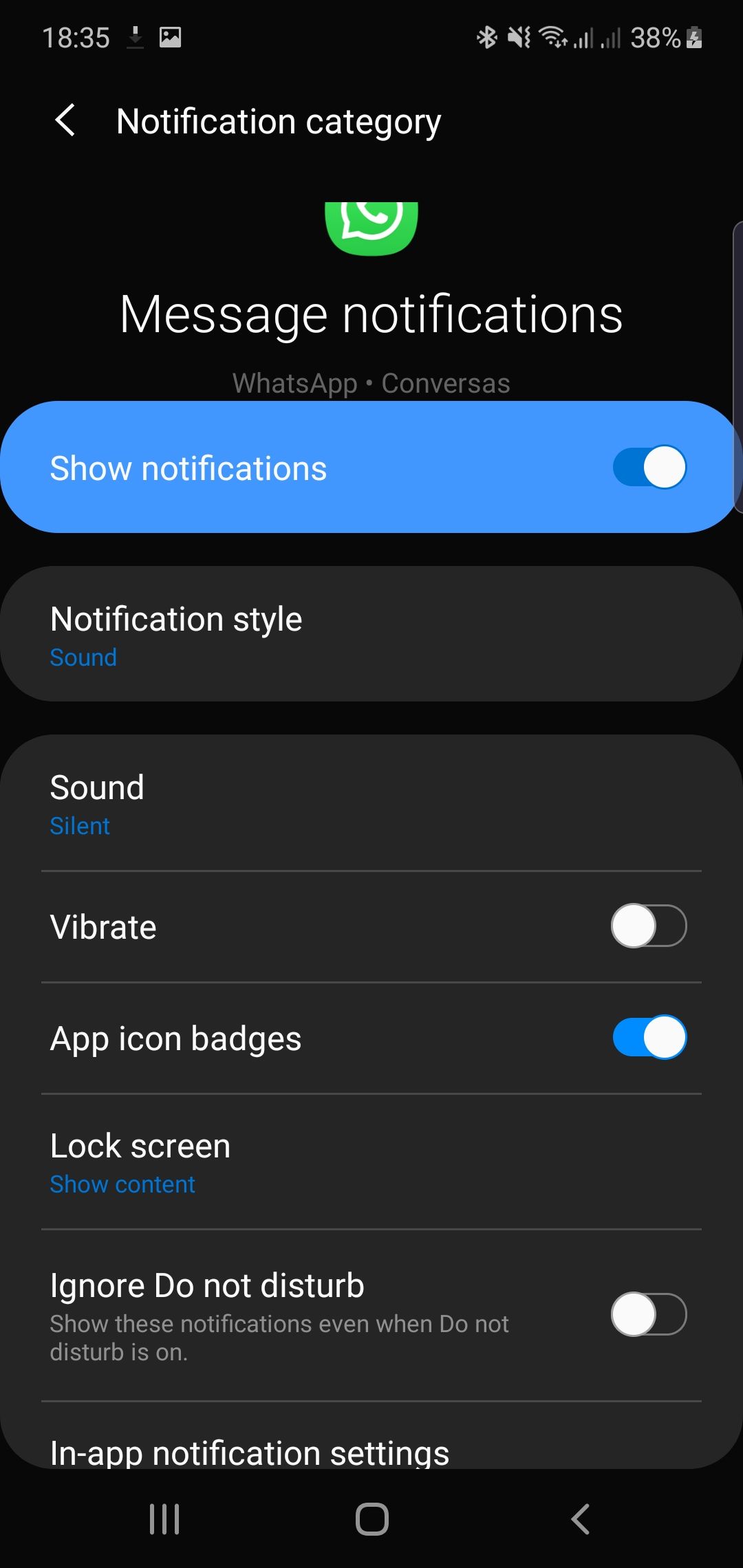
Task: Open Lock screen content options
Action: [371, 1162]
